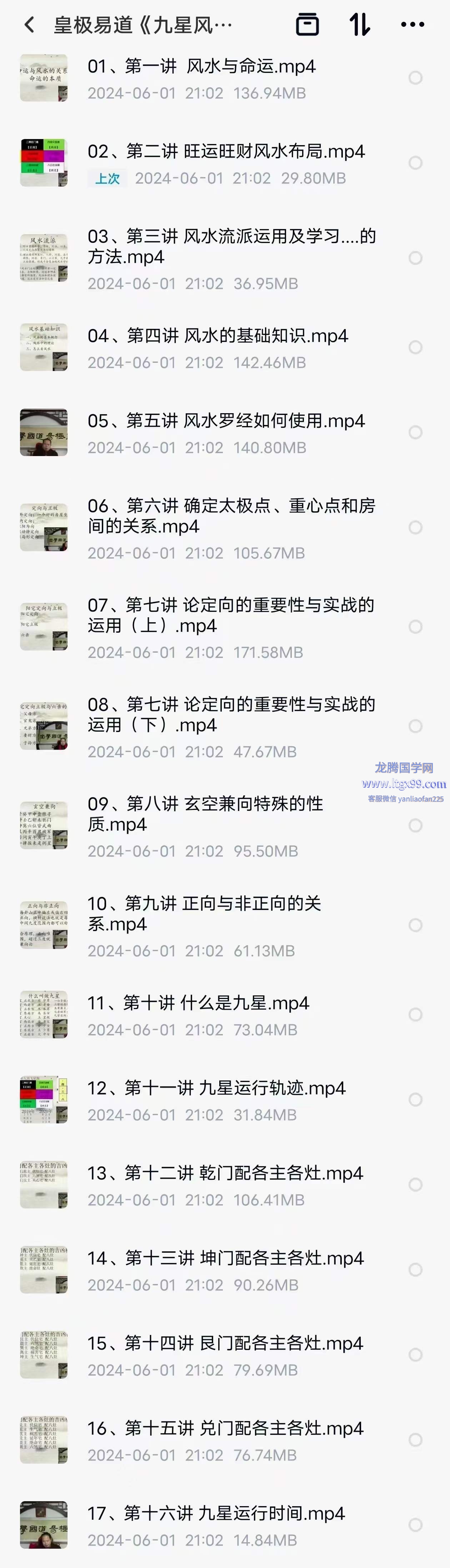Screen dimensions: 450x1568
Task: Open 08 第七讲 论定向（下）.mp4
Action: [x=231, y=714]
